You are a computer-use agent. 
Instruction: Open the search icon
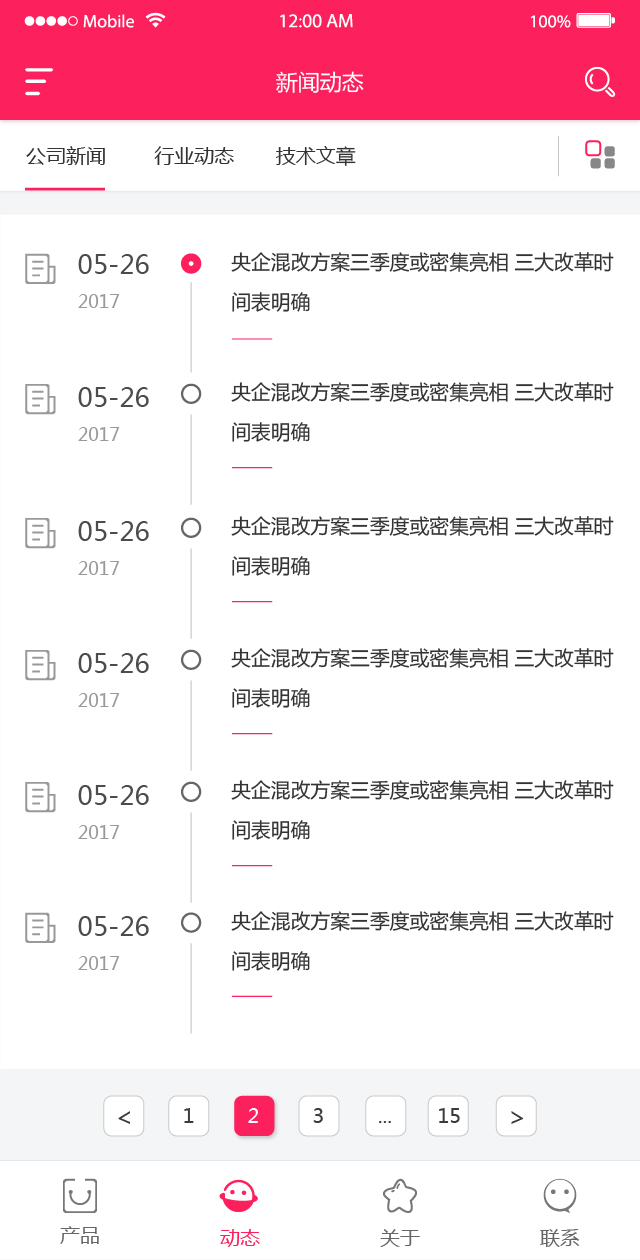coord(599,82)
